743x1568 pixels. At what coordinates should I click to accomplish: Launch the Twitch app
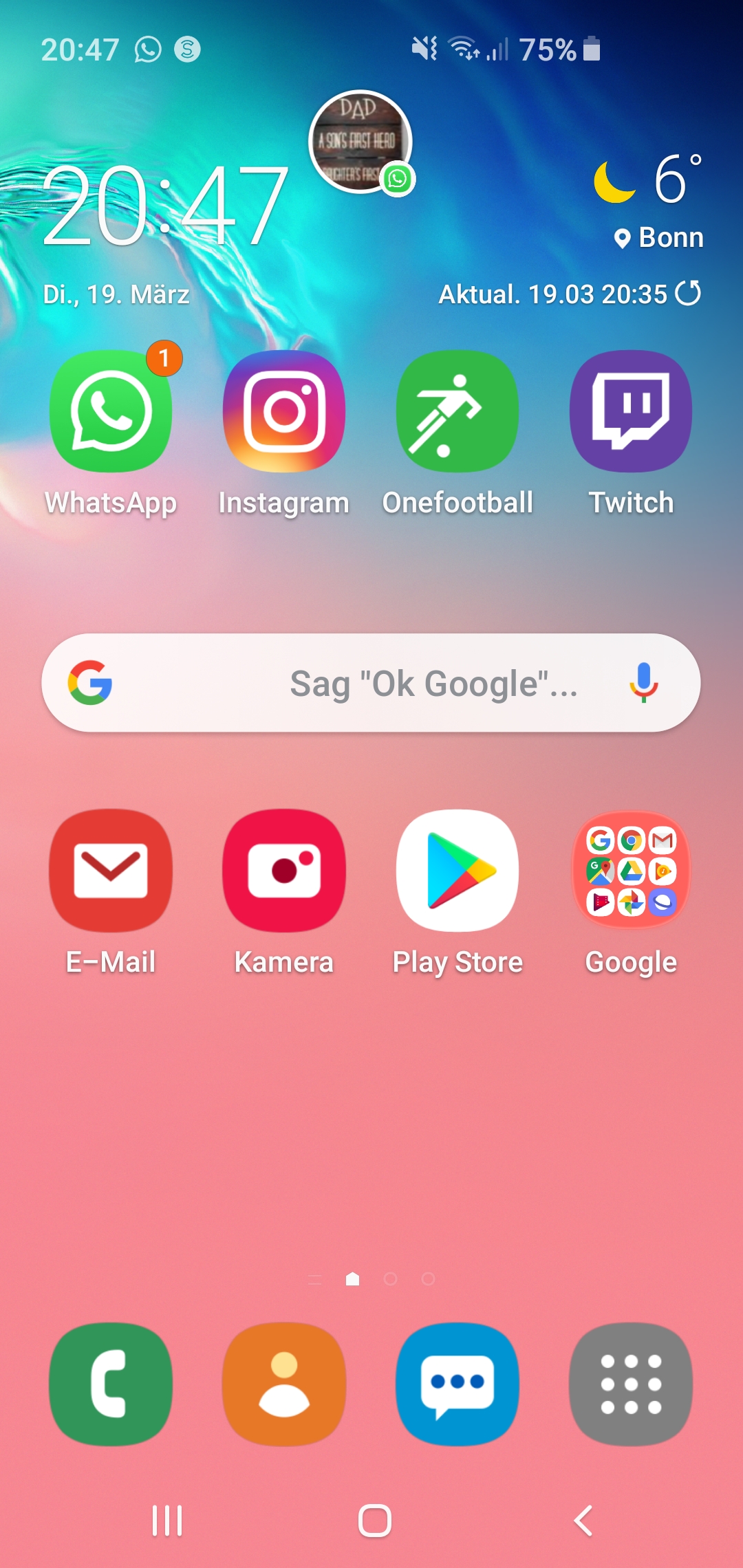[x=631, y=412]
